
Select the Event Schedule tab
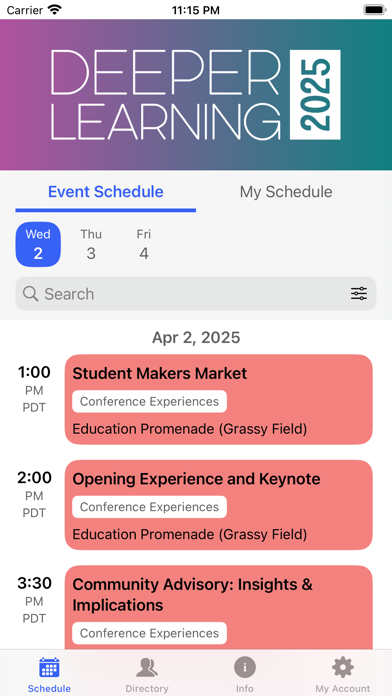[x=106, y=192]
